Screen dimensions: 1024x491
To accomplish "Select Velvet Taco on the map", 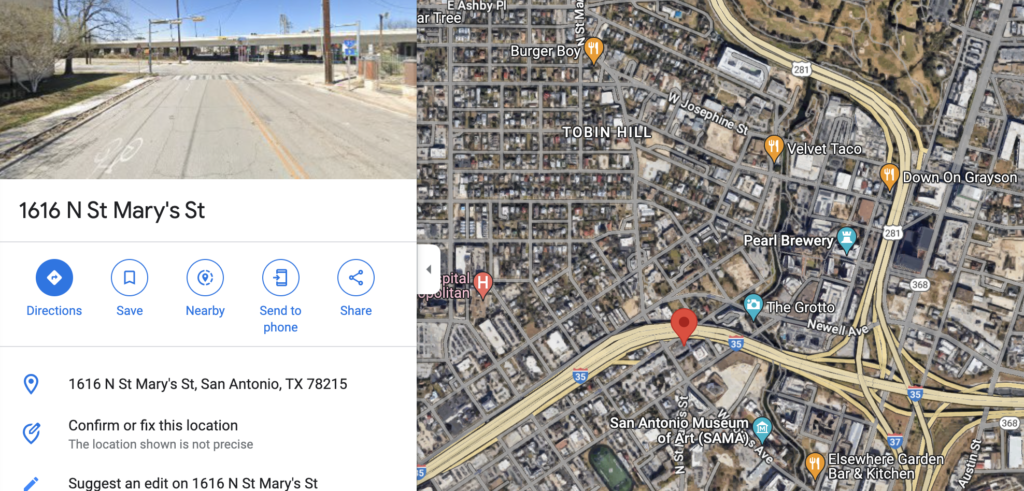I will pos(773,148).
